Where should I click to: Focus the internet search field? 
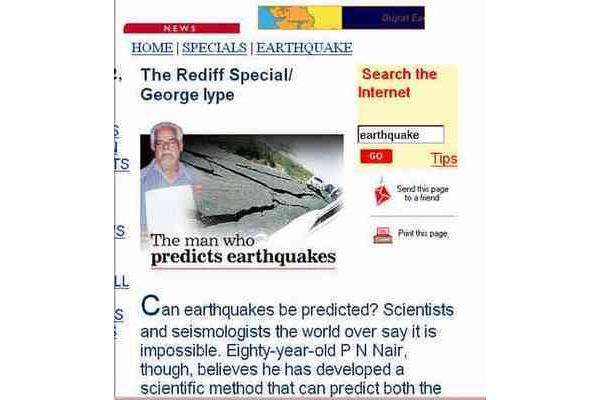click(x=400, y=134)
